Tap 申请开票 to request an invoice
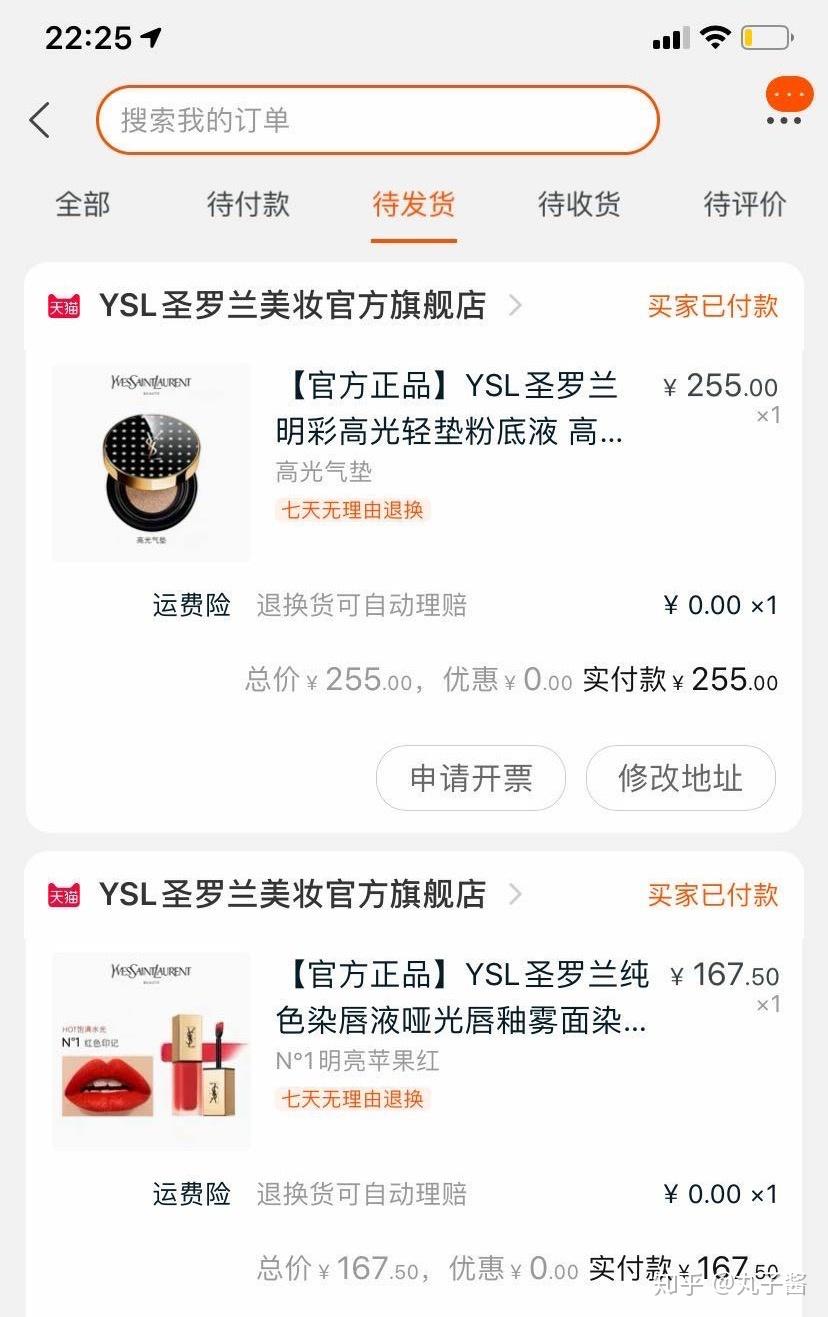The image size is (828, 1317). [471, 778]
